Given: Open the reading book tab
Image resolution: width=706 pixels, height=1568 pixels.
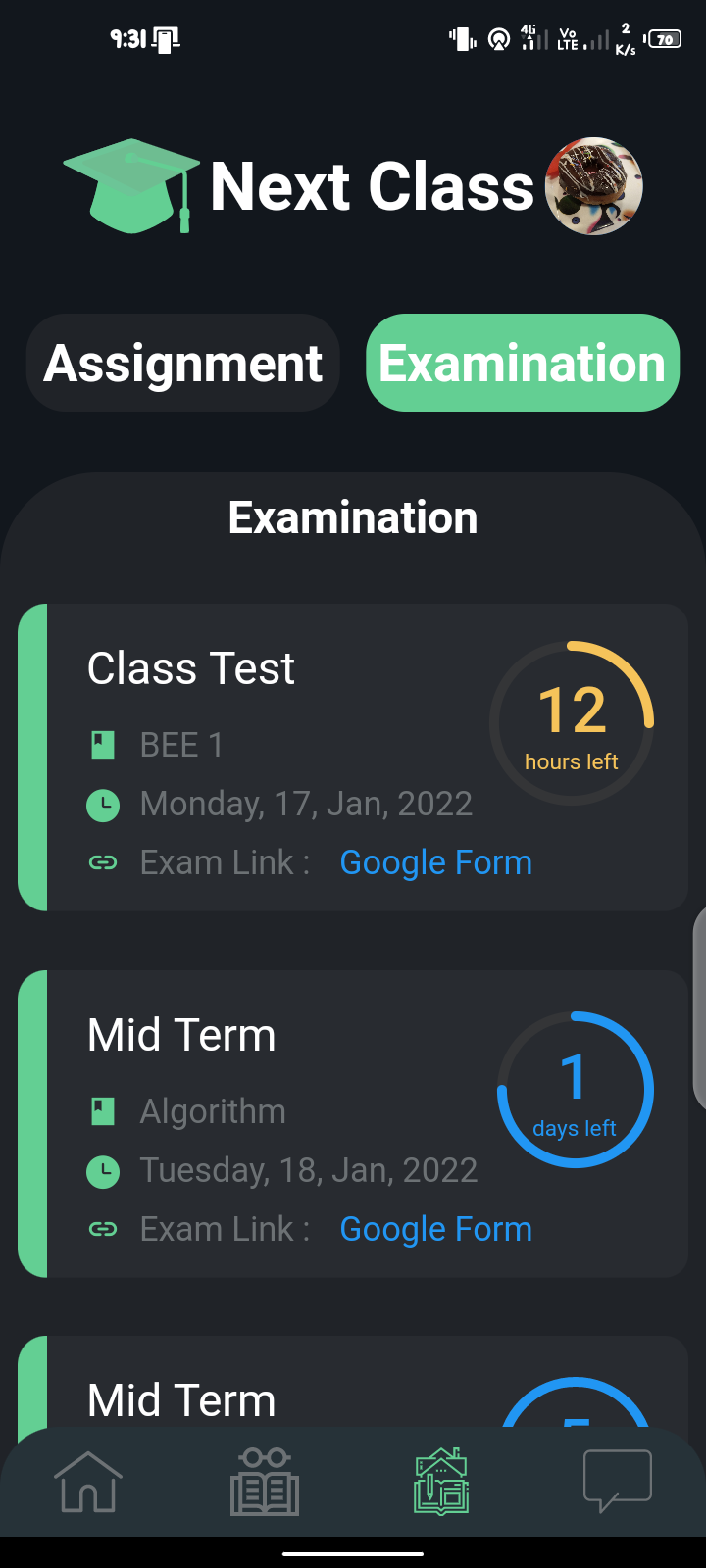Looking at the screenshot, I should click(x=265, y=1482).
